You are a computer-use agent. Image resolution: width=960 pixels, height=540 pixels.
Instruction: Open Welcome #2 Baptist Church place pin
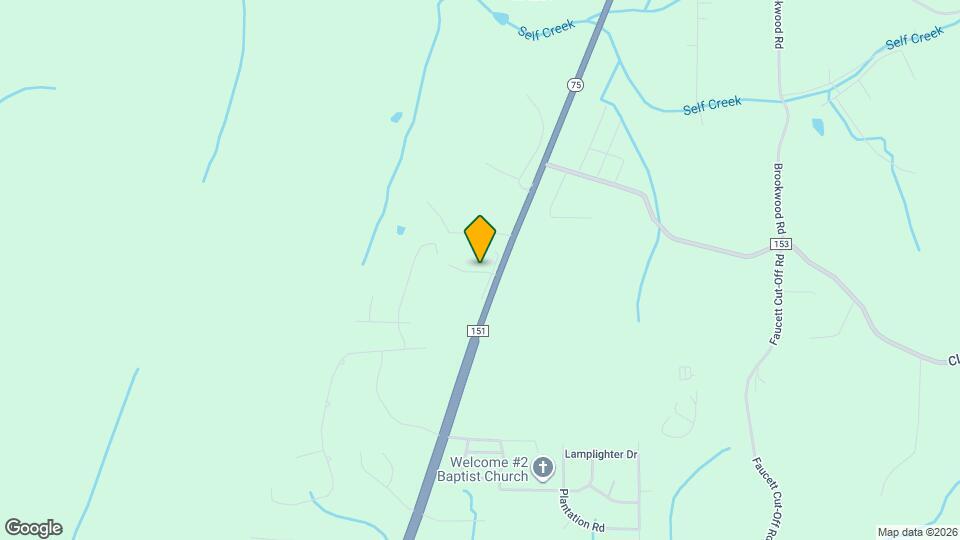click(542, 467)
